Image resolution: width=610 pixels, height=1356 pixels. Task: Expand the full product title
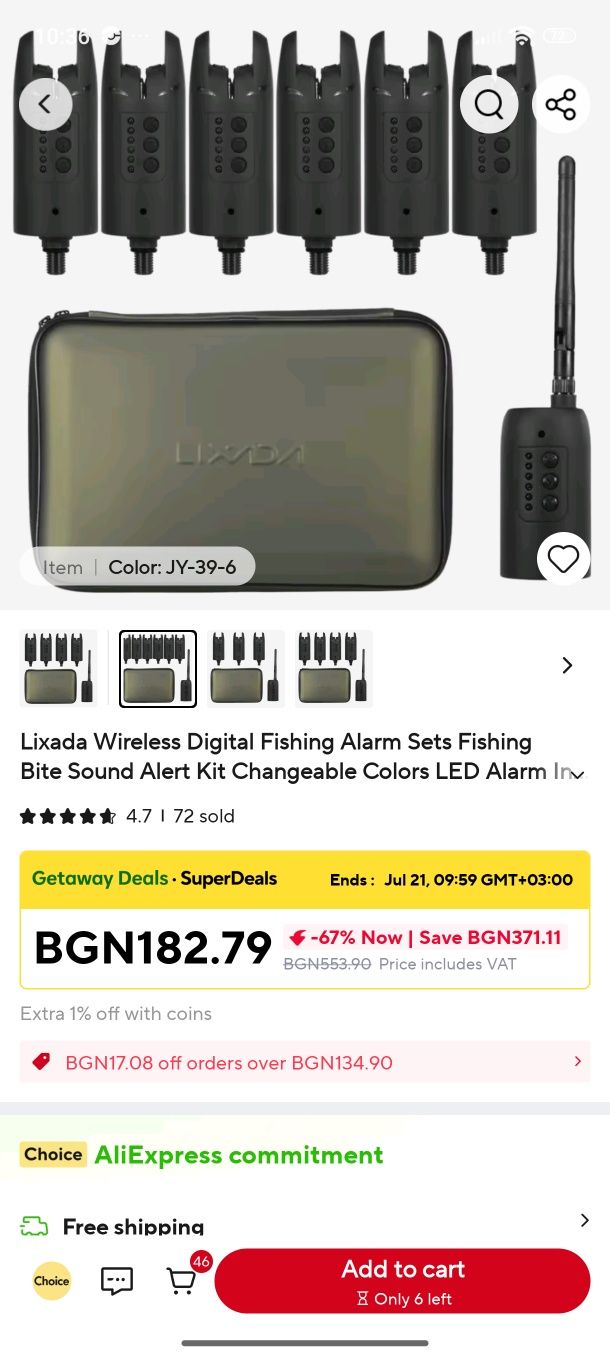[577, 773]
